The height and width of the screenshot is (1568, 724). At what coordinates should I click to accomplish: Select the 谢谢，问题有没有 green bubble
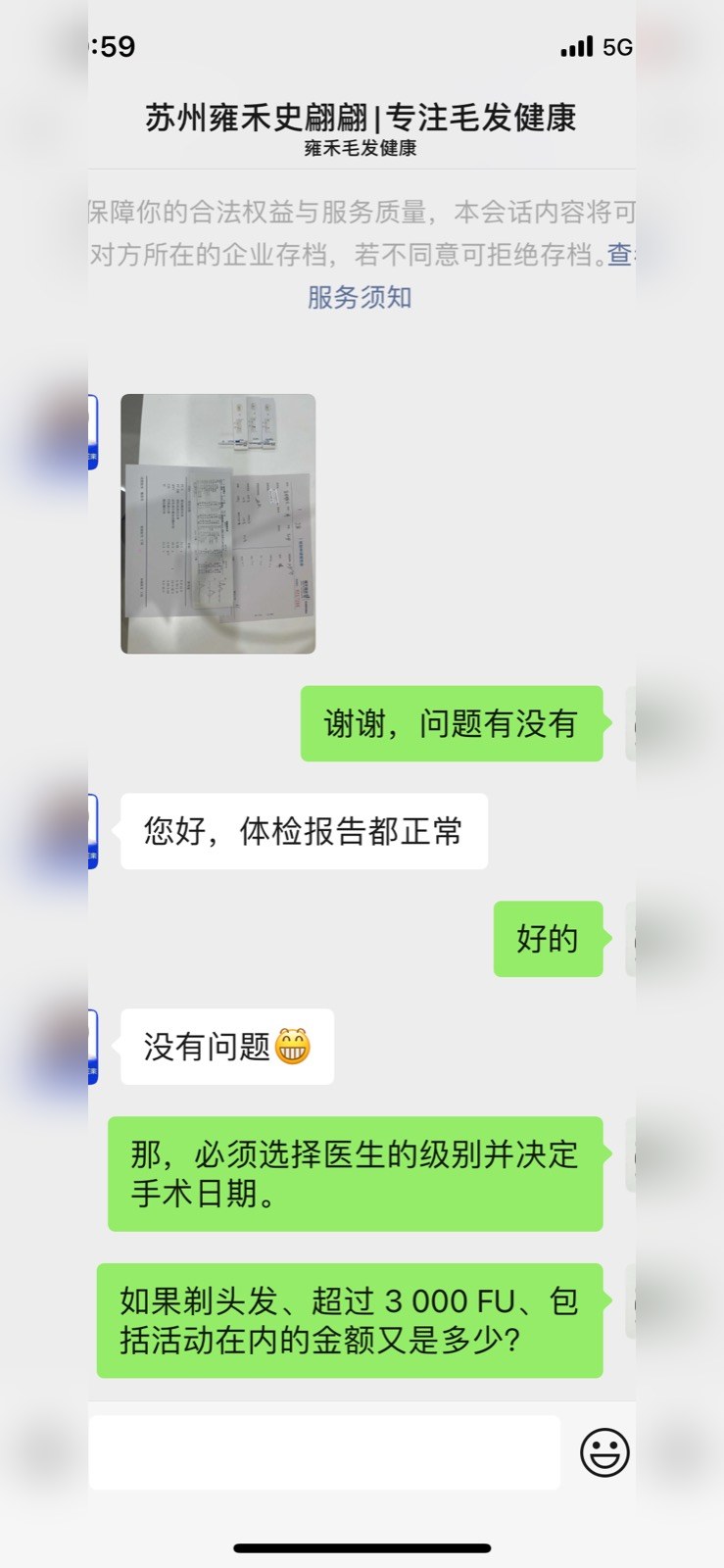[451, 725]
